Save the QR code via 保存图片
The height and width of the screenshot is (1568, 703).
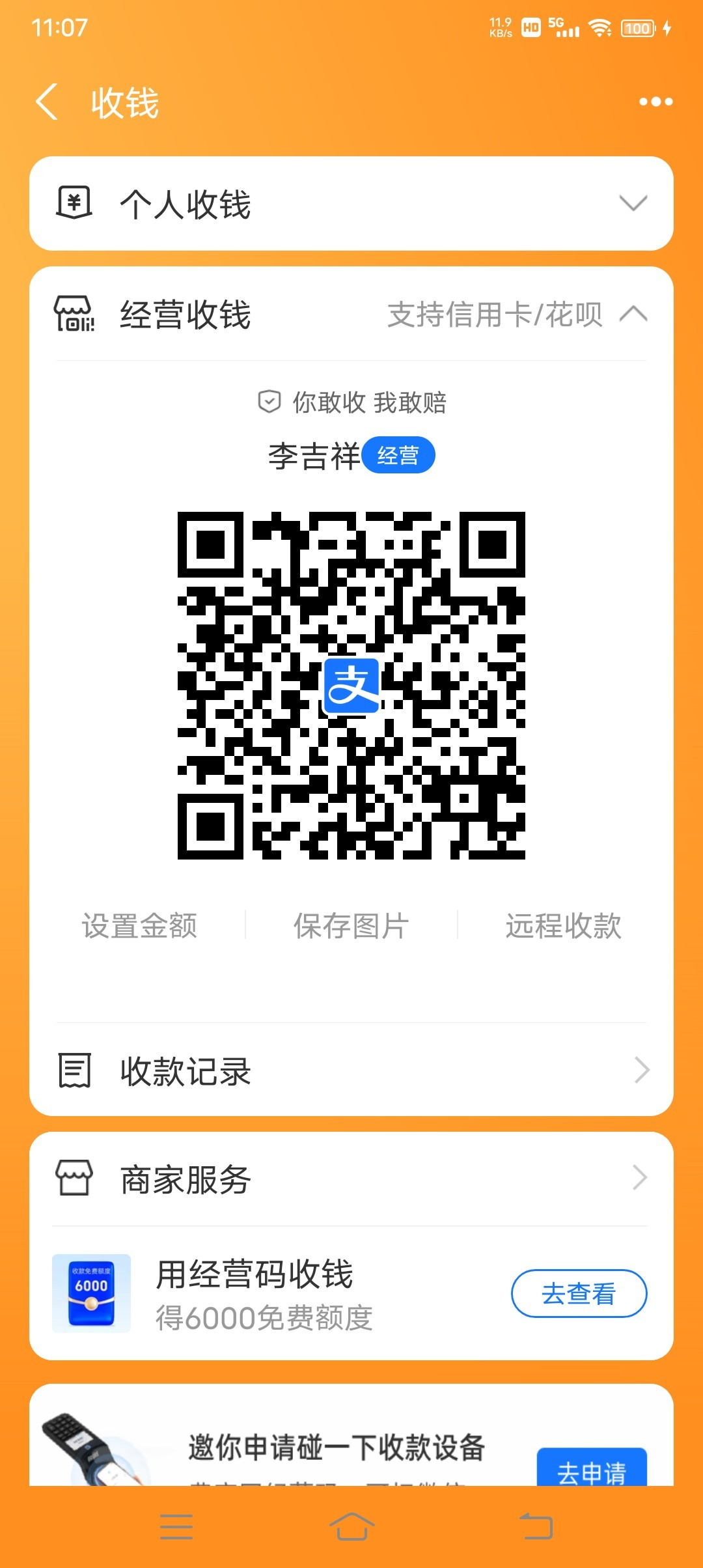pyautogui.click(x=351, y=925)
